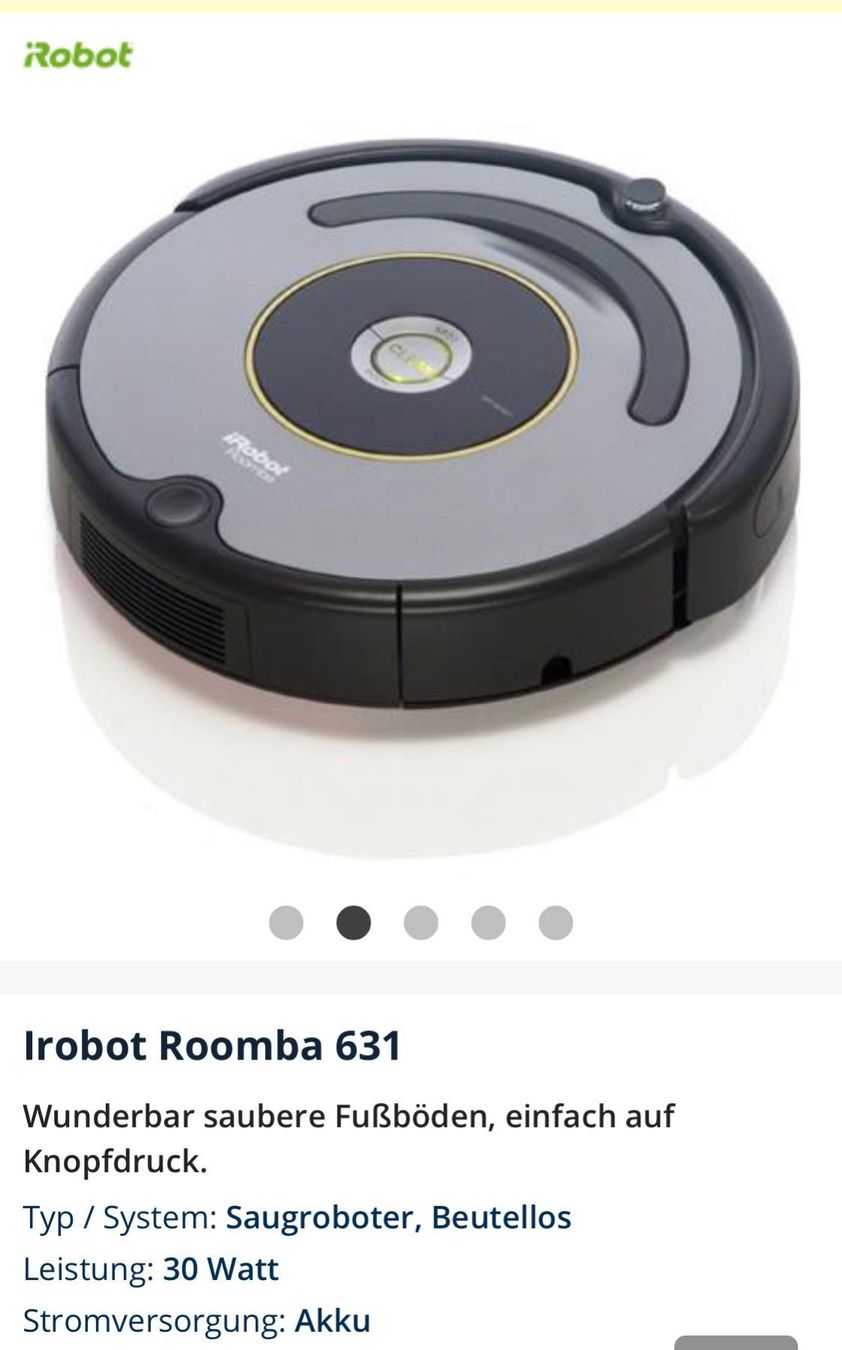The width and height of the screenshot is (842, 1350).
Task: Jump to the fifth product photo via its dot
Action: 555,922
